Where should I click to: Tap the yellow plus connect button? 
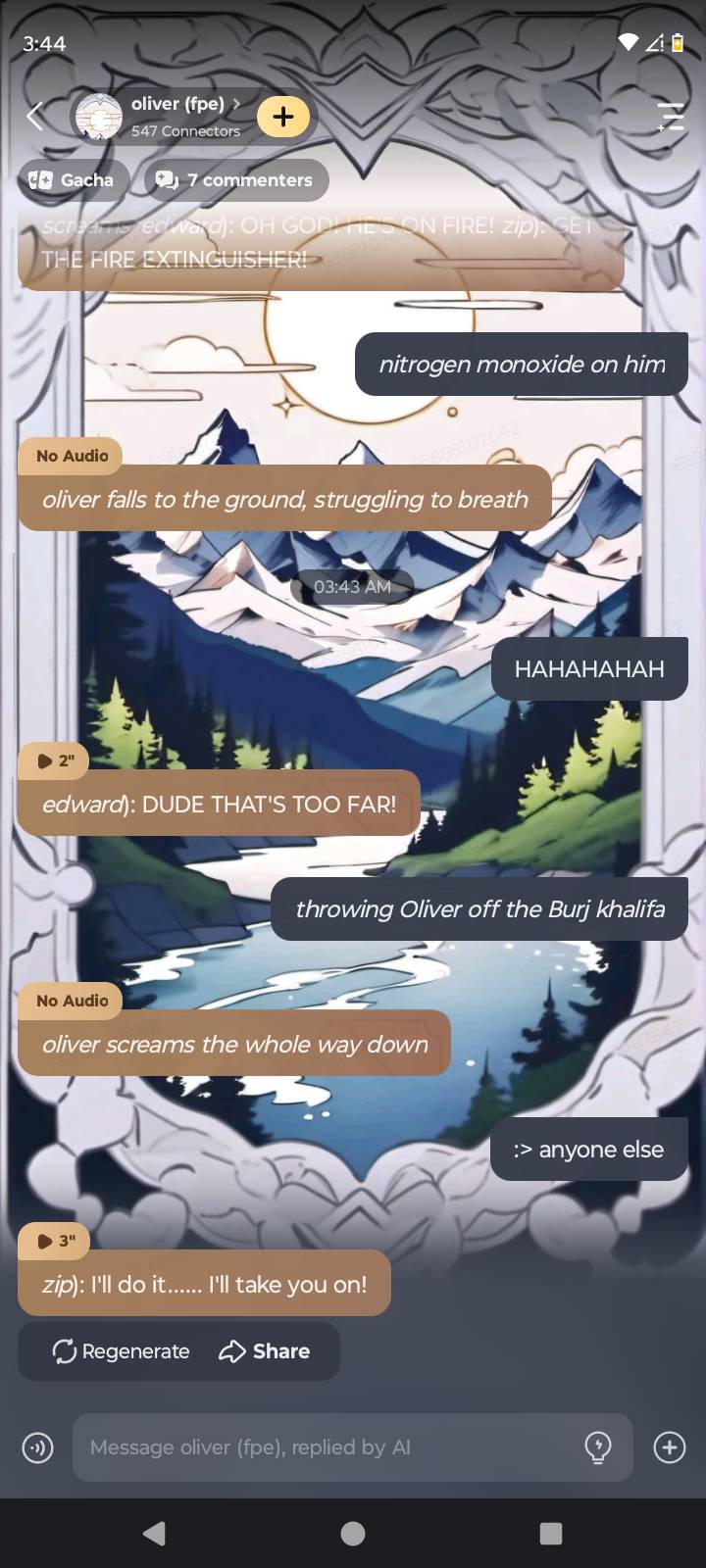click(x=283, y=117)
